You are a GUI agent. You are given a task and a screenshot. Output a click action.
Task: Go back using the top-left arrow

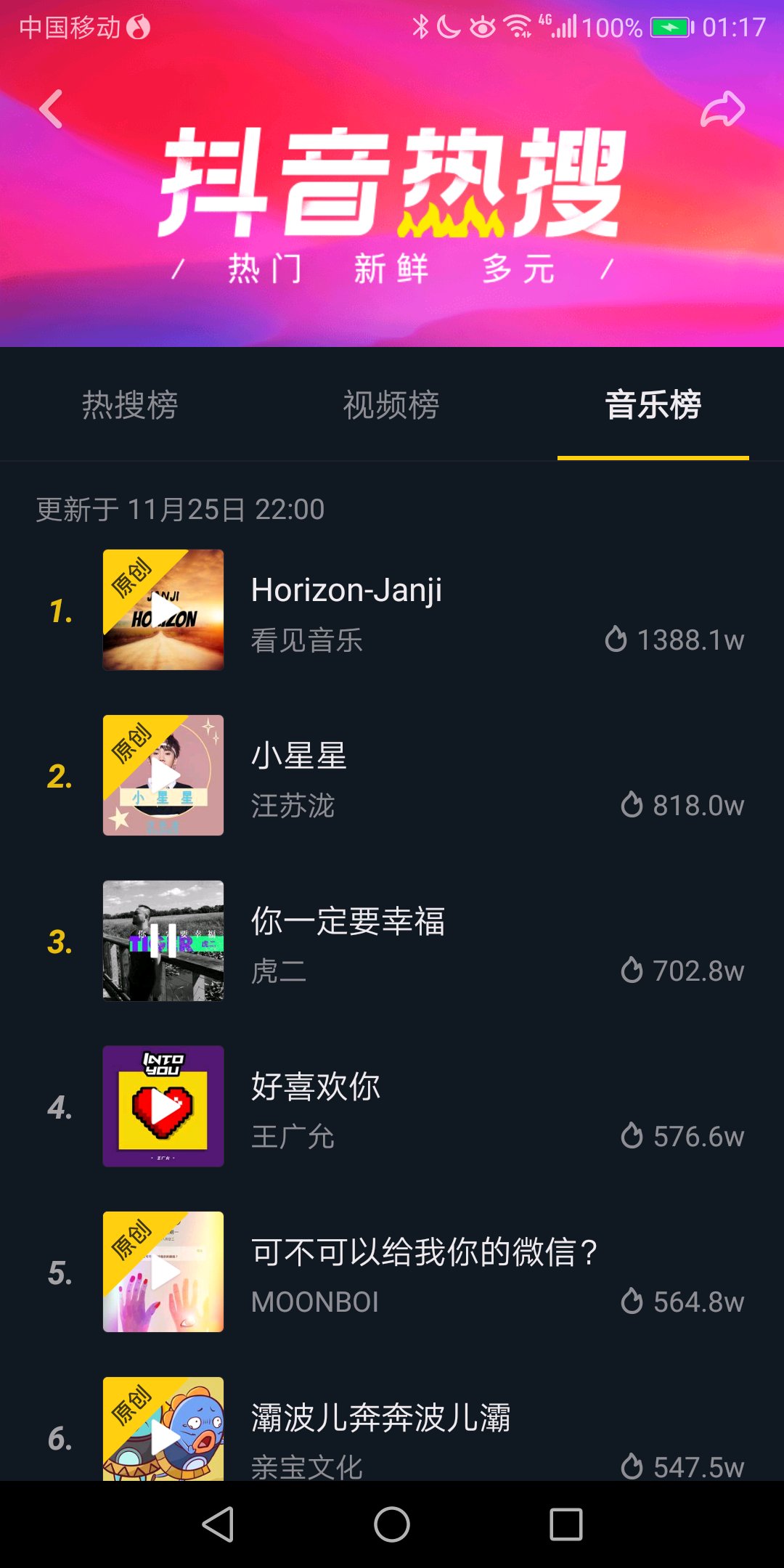click(51, 109)
